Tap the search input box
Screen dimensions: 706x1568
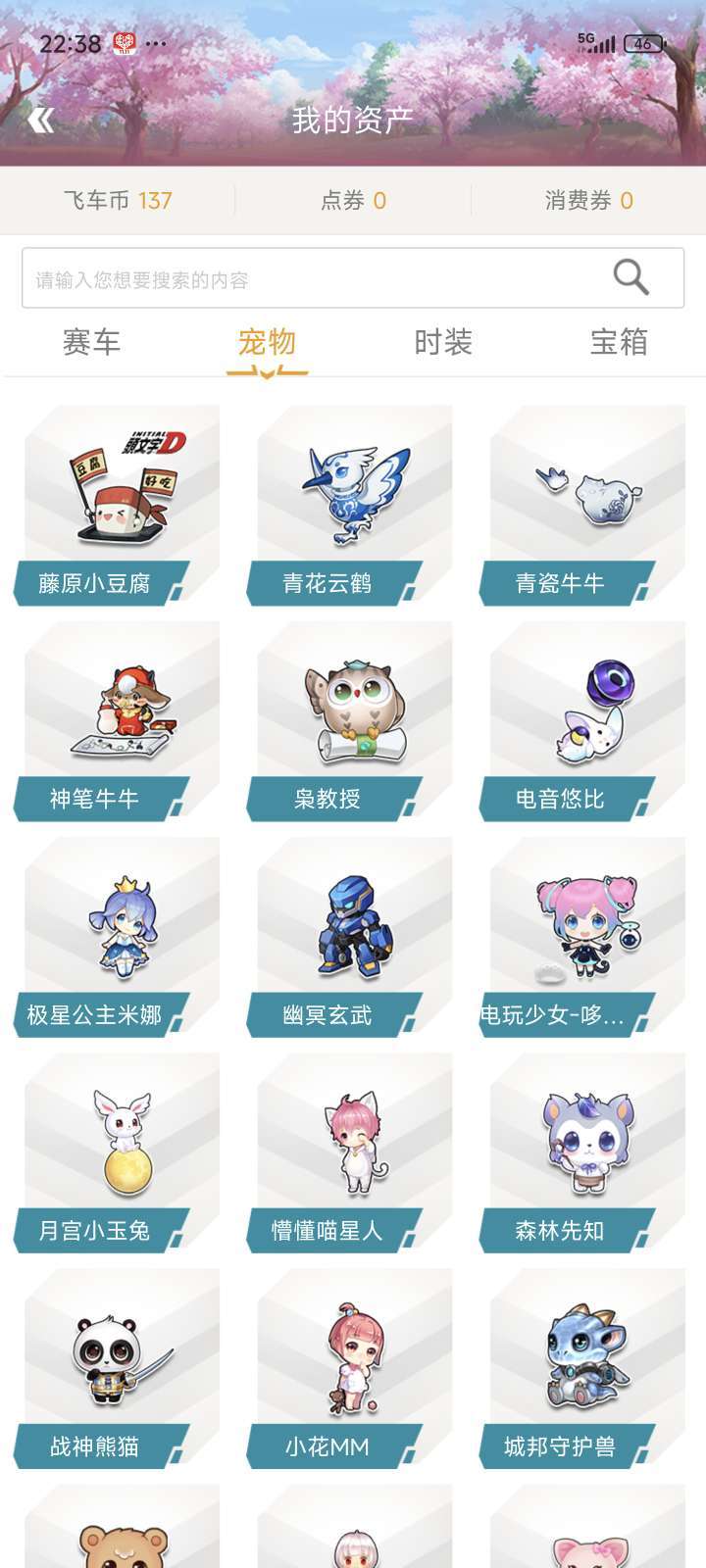click(294, 277)
